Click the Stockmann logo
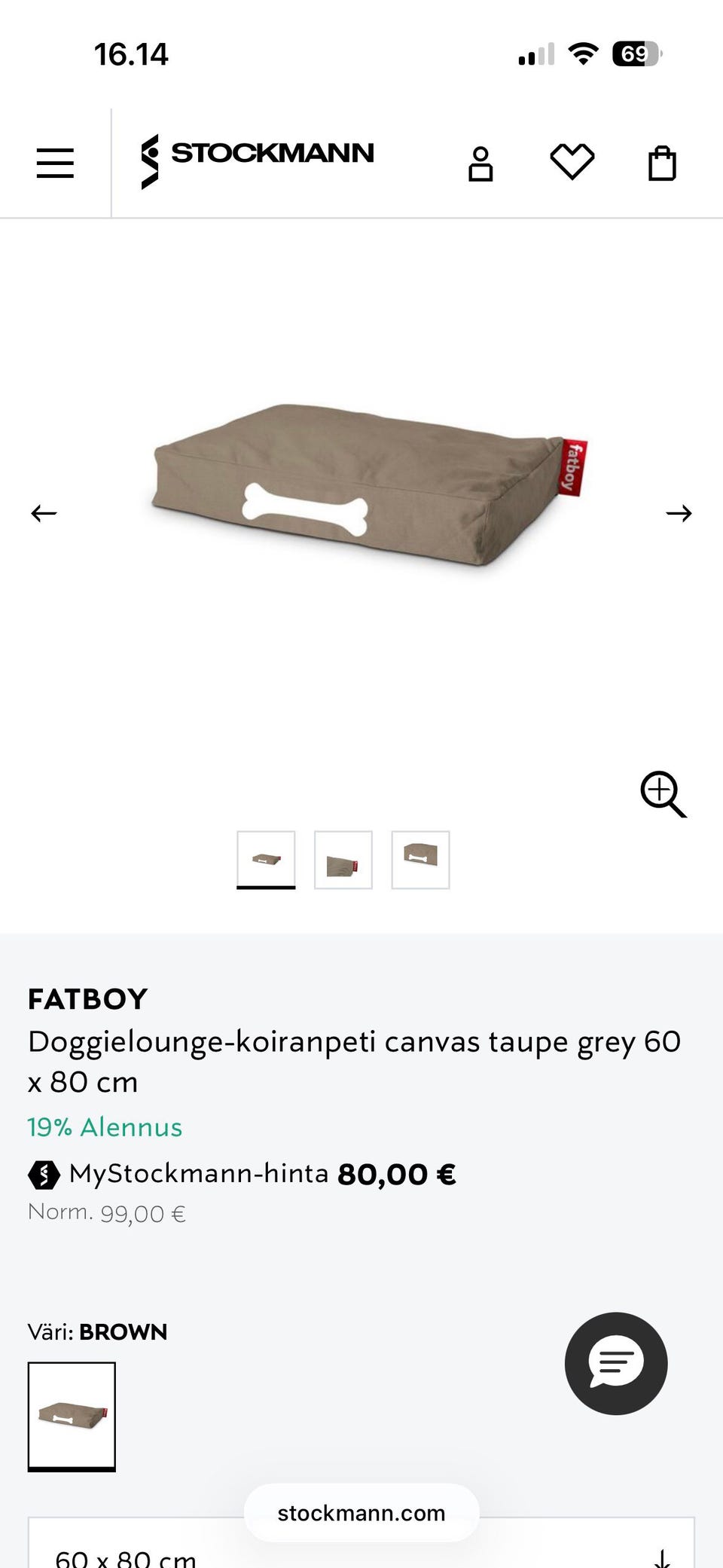723x1568 pixels. (x=256, y=154)
